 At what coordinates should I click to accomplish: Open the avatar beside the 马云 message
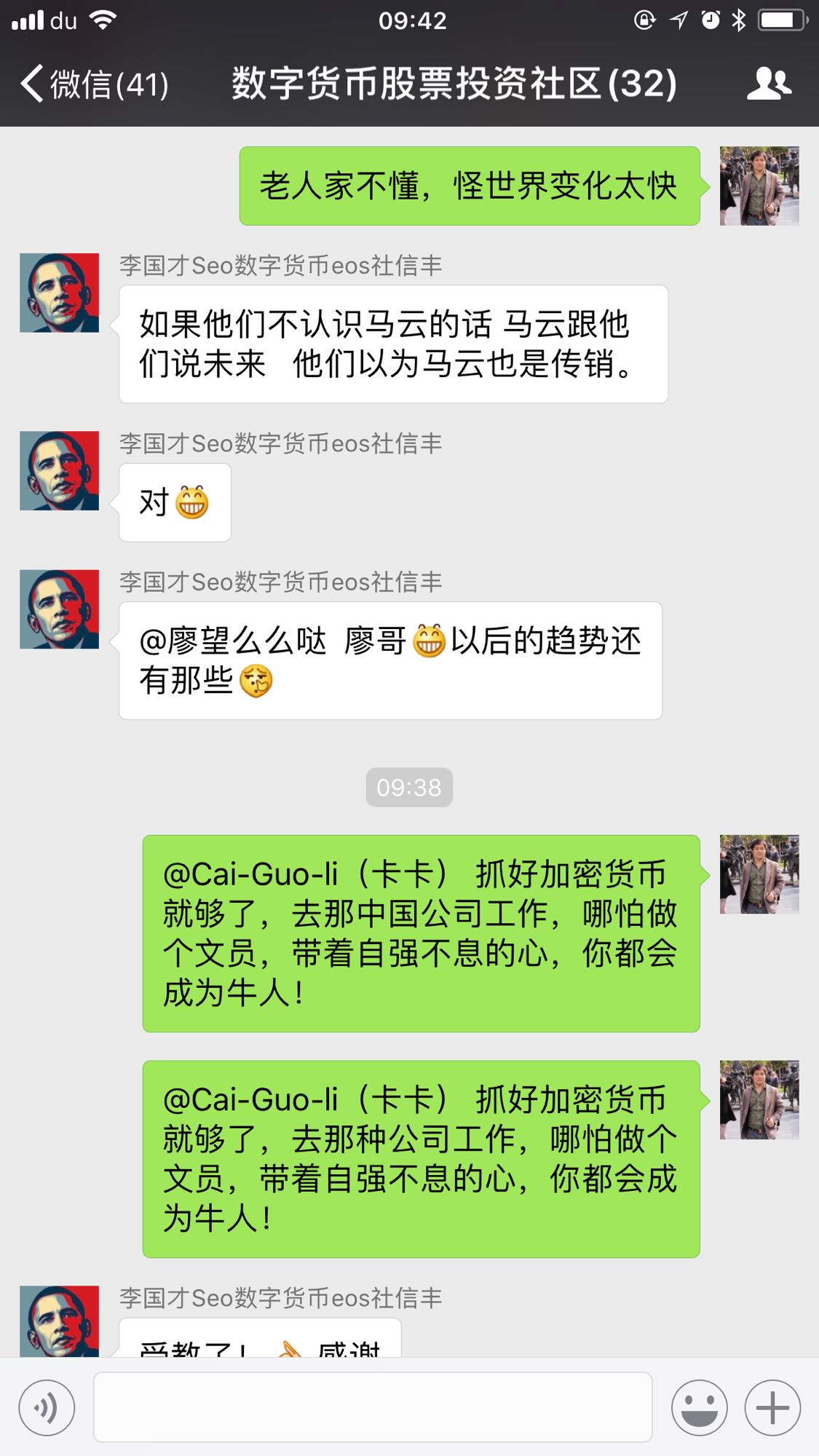[59, 293]
